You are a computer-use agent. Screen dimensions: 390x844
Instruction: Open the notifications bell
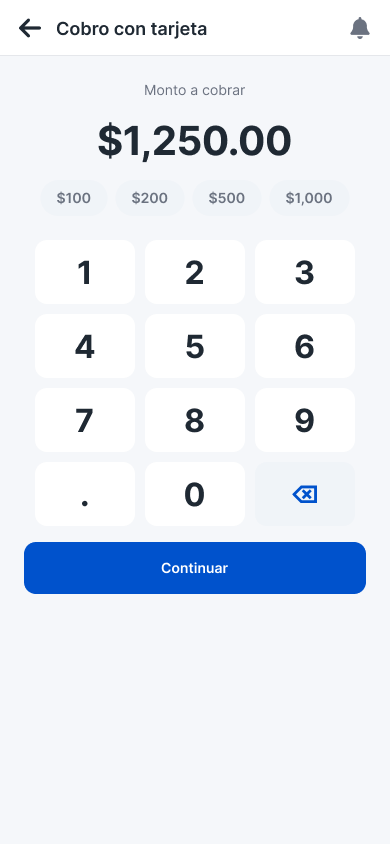click(x=360, y=28)
